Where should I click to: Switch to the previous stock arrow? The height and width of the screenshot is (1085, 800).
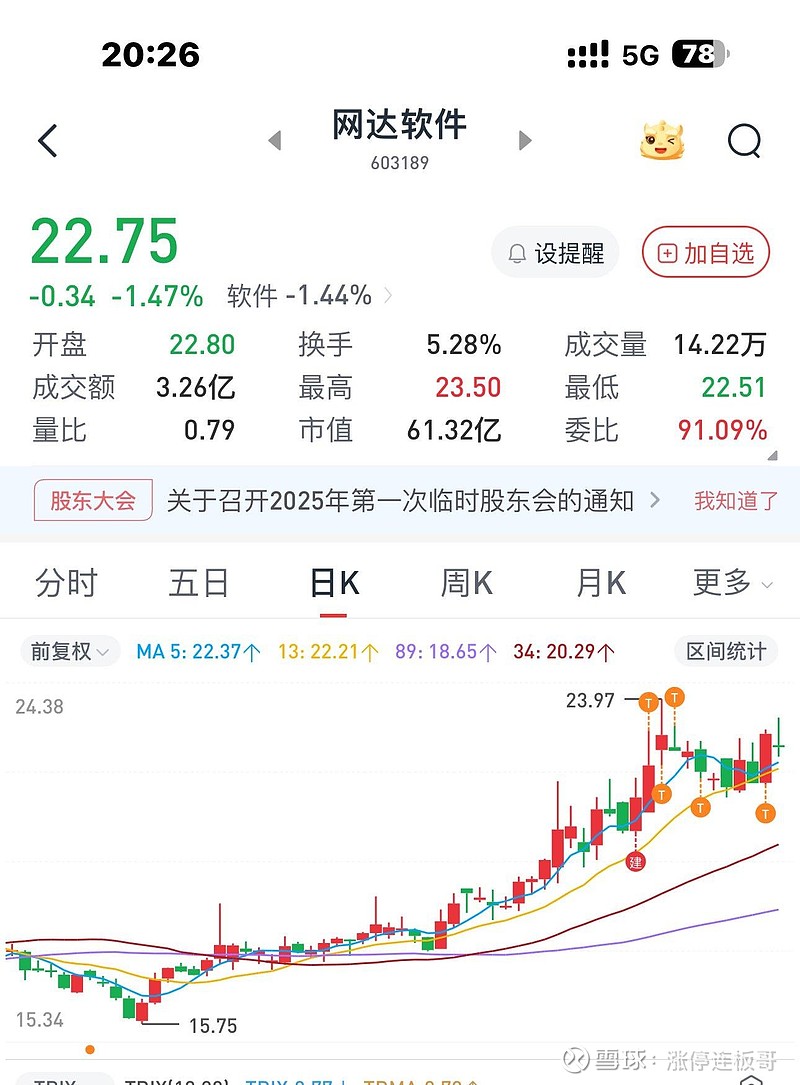(275, 141)
